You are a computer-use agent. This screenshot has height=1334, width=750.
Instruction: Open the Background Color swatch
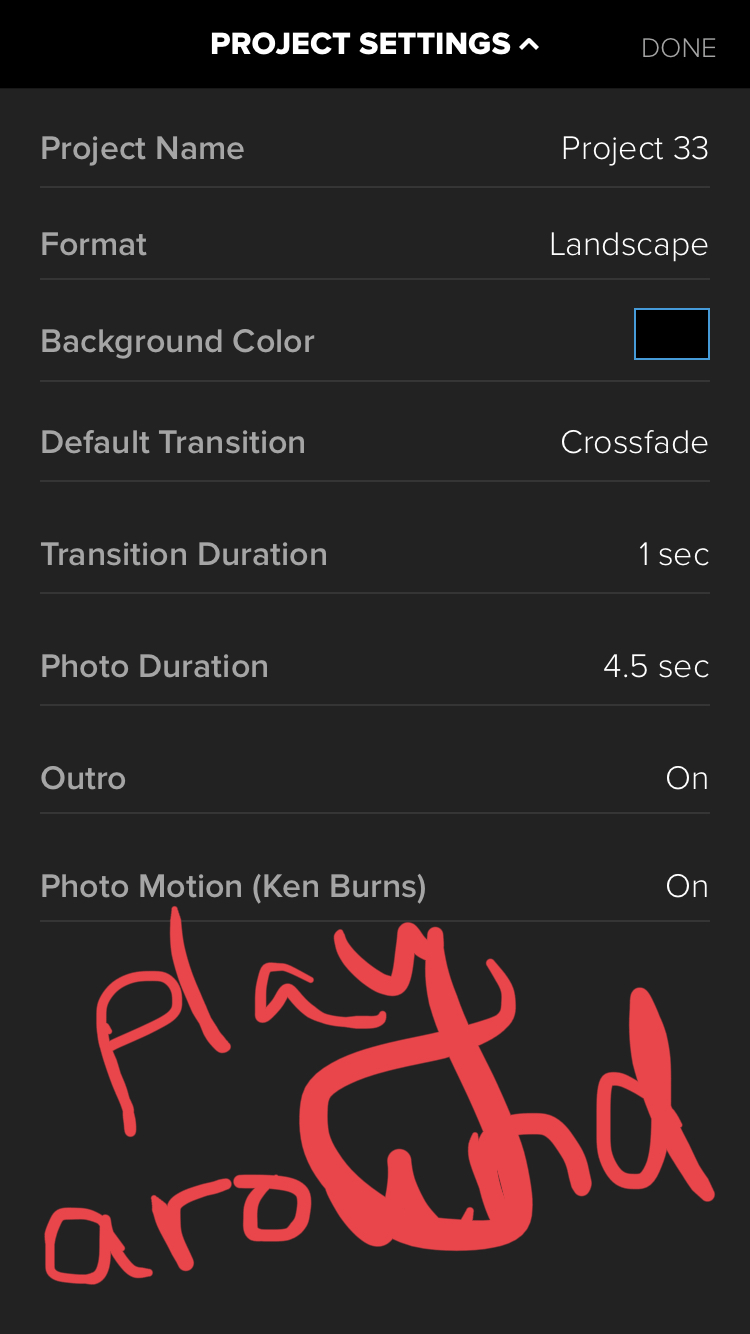click(671, 334)
